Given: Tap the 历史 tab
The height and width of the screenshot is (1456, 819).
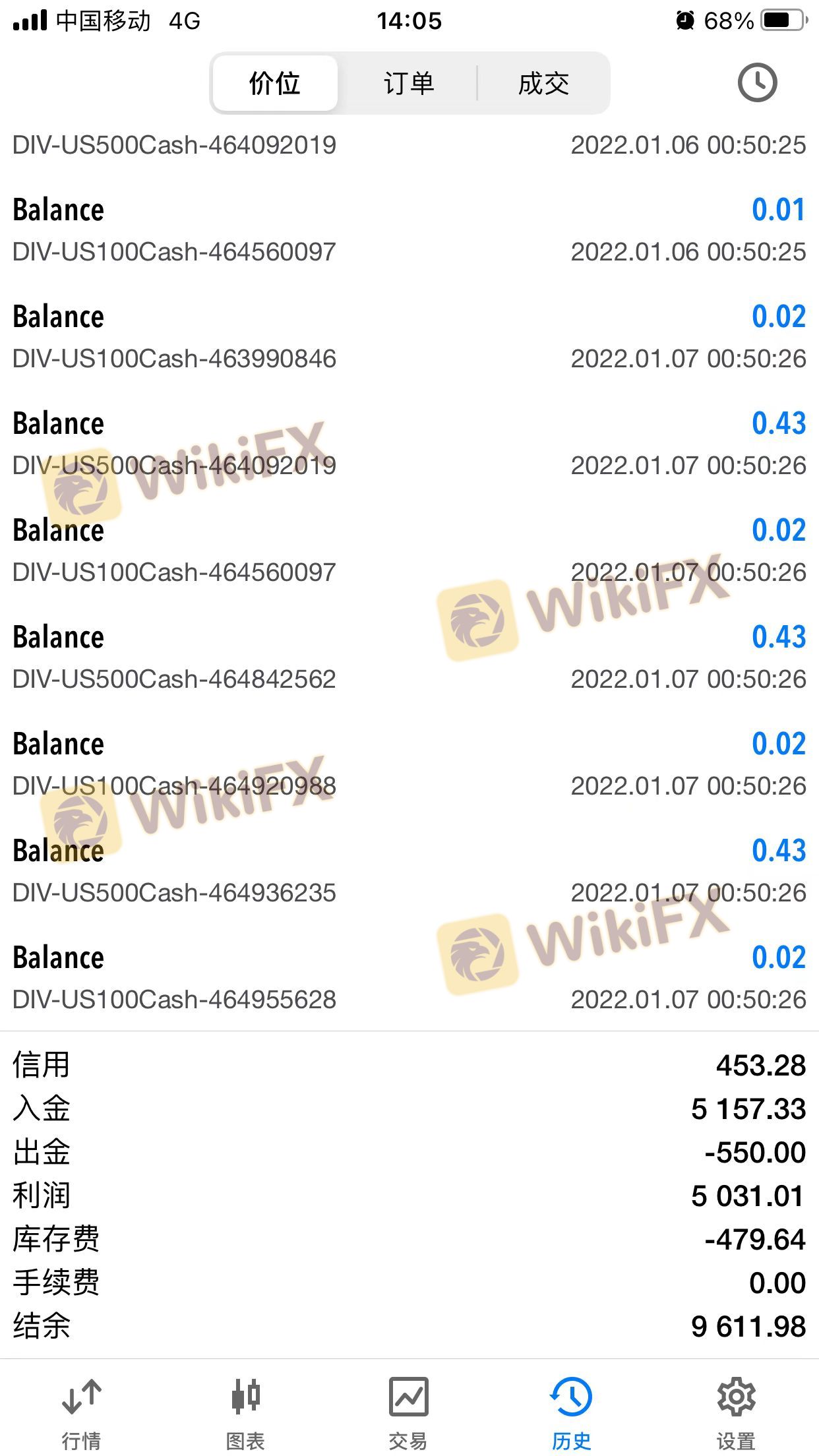Looking at the screenshot, I should (572, 1411).
